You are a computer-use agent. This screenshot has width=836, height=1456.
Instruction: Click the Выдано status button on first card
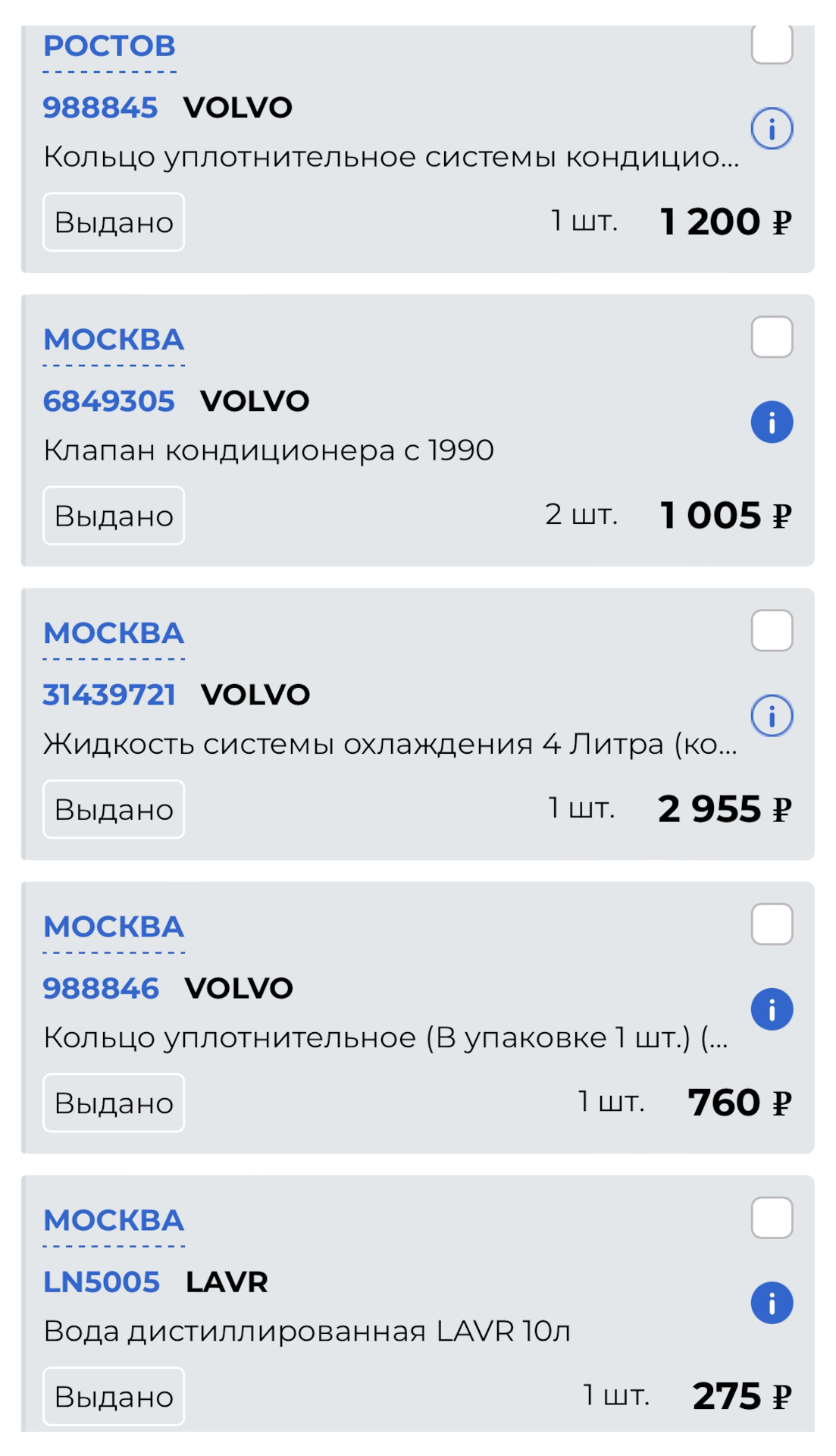coord(112,222)
